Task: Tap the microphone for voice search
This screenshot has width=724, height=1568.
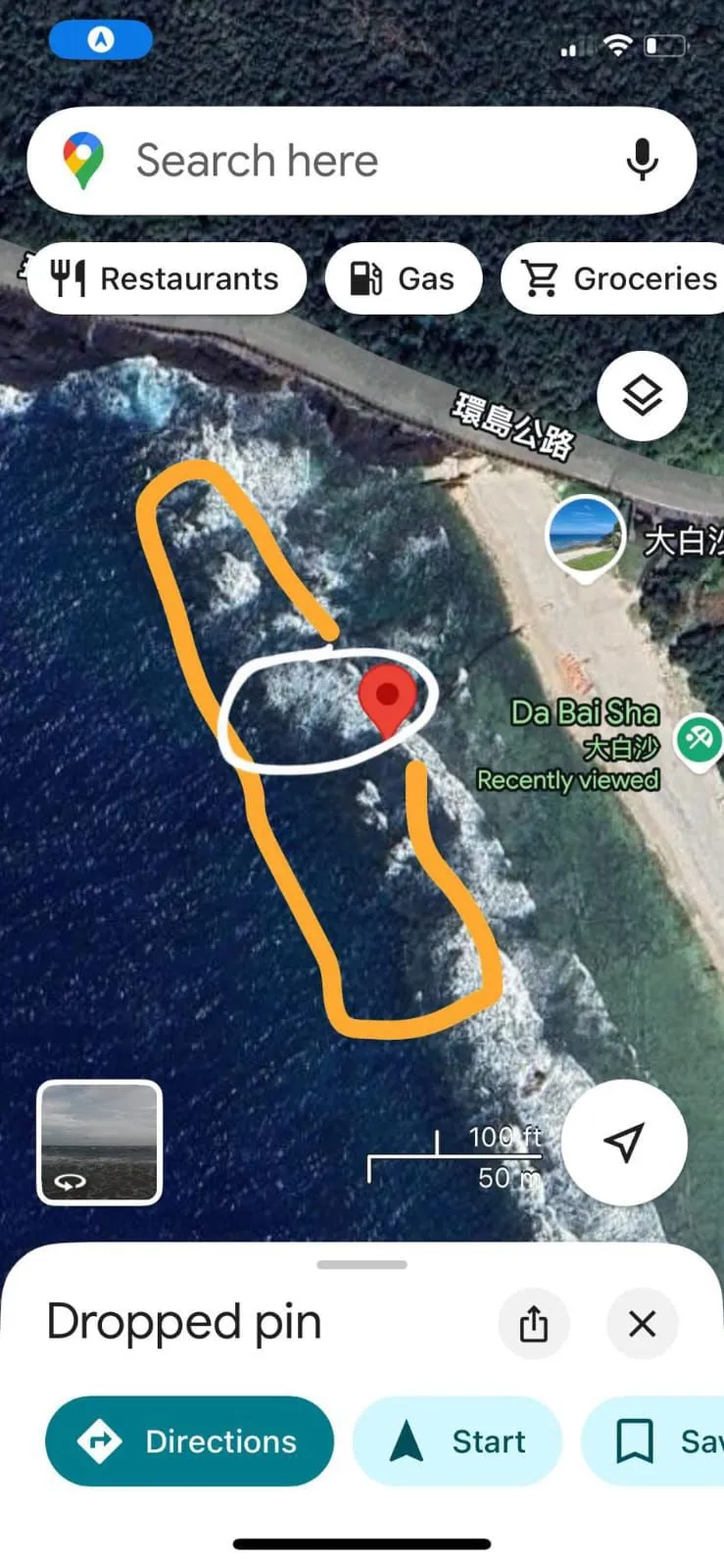Action: 642,160
